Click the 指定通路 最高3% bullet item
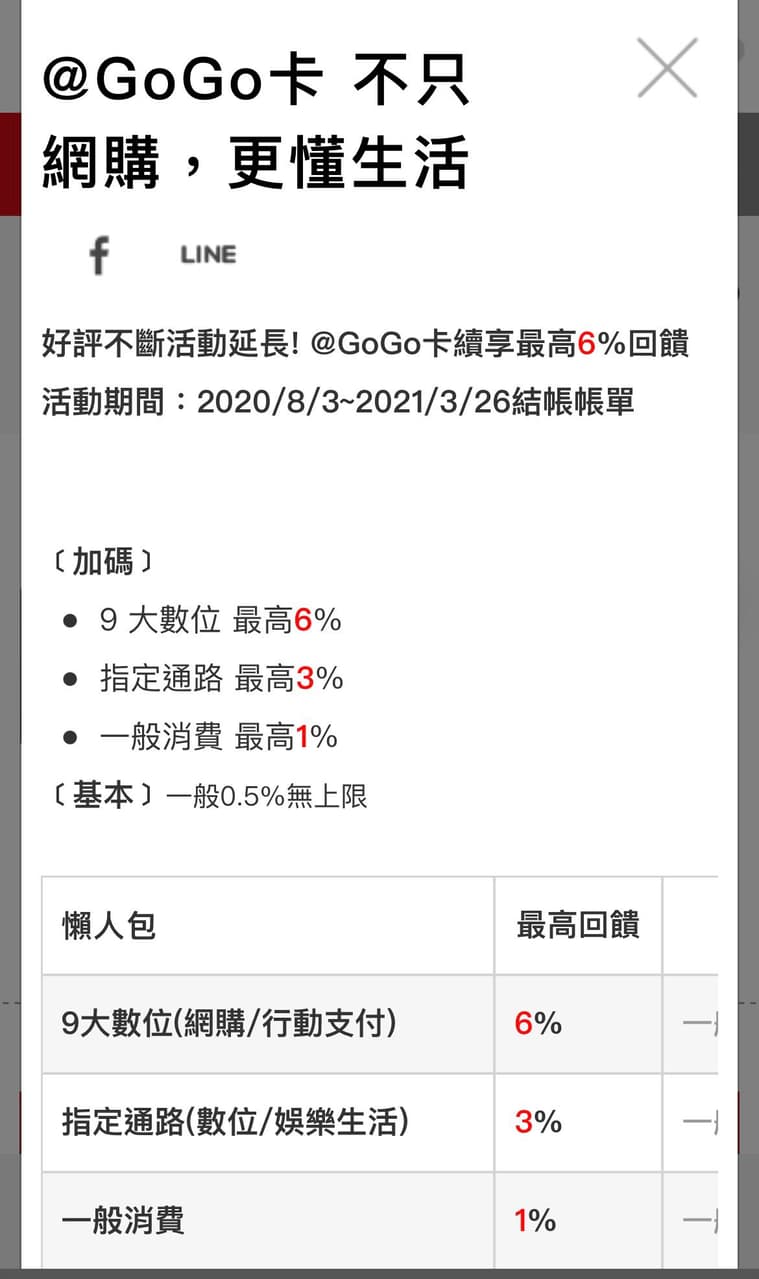Screen dimensions: 759x1279 click(222, 679)
